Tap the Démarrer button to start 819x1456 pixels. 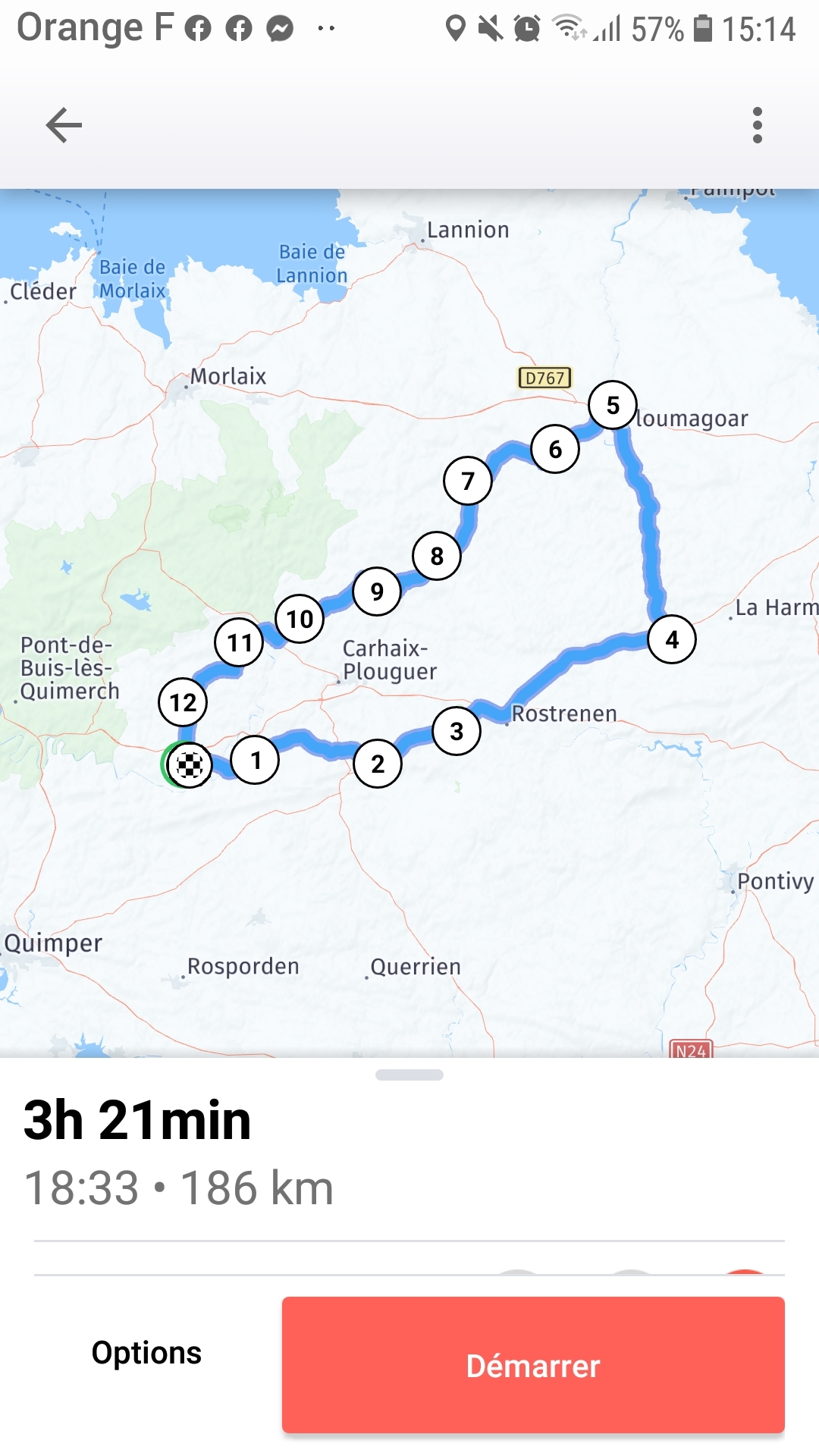pyautogui.click(x=533, y=1365)
